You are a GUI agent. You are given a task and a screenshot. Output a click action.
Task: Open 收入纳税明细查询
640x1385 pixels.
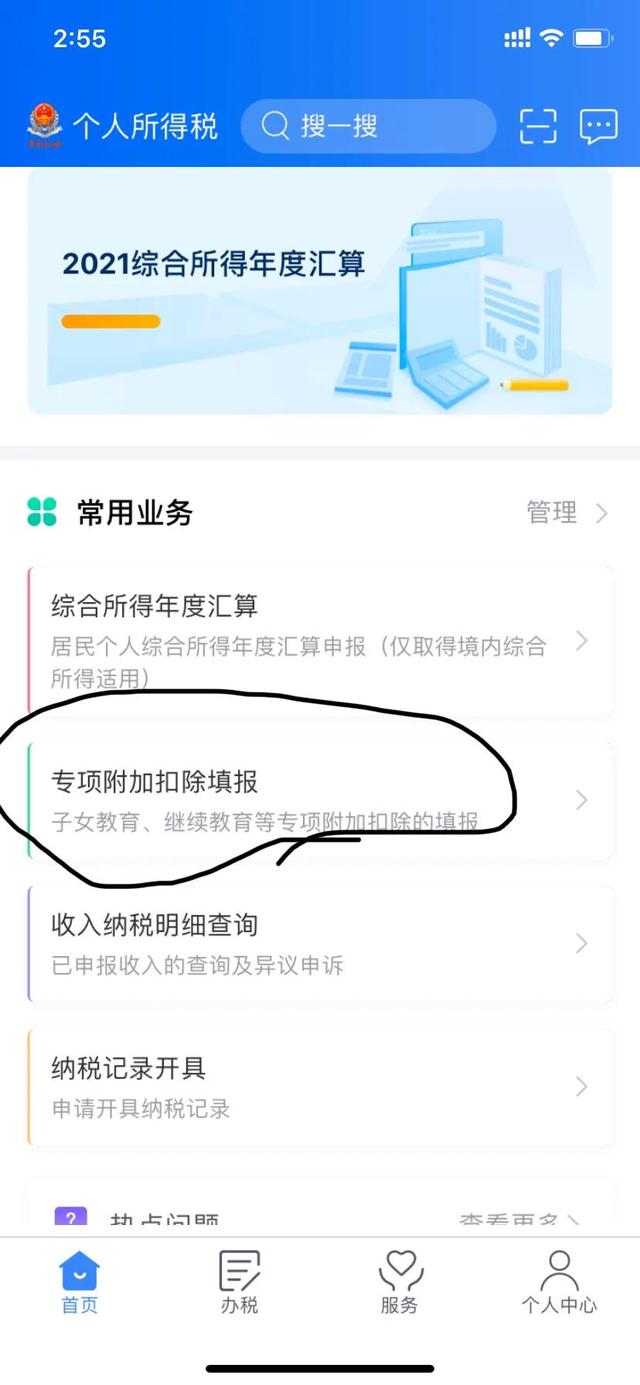(x=319, y=943)
